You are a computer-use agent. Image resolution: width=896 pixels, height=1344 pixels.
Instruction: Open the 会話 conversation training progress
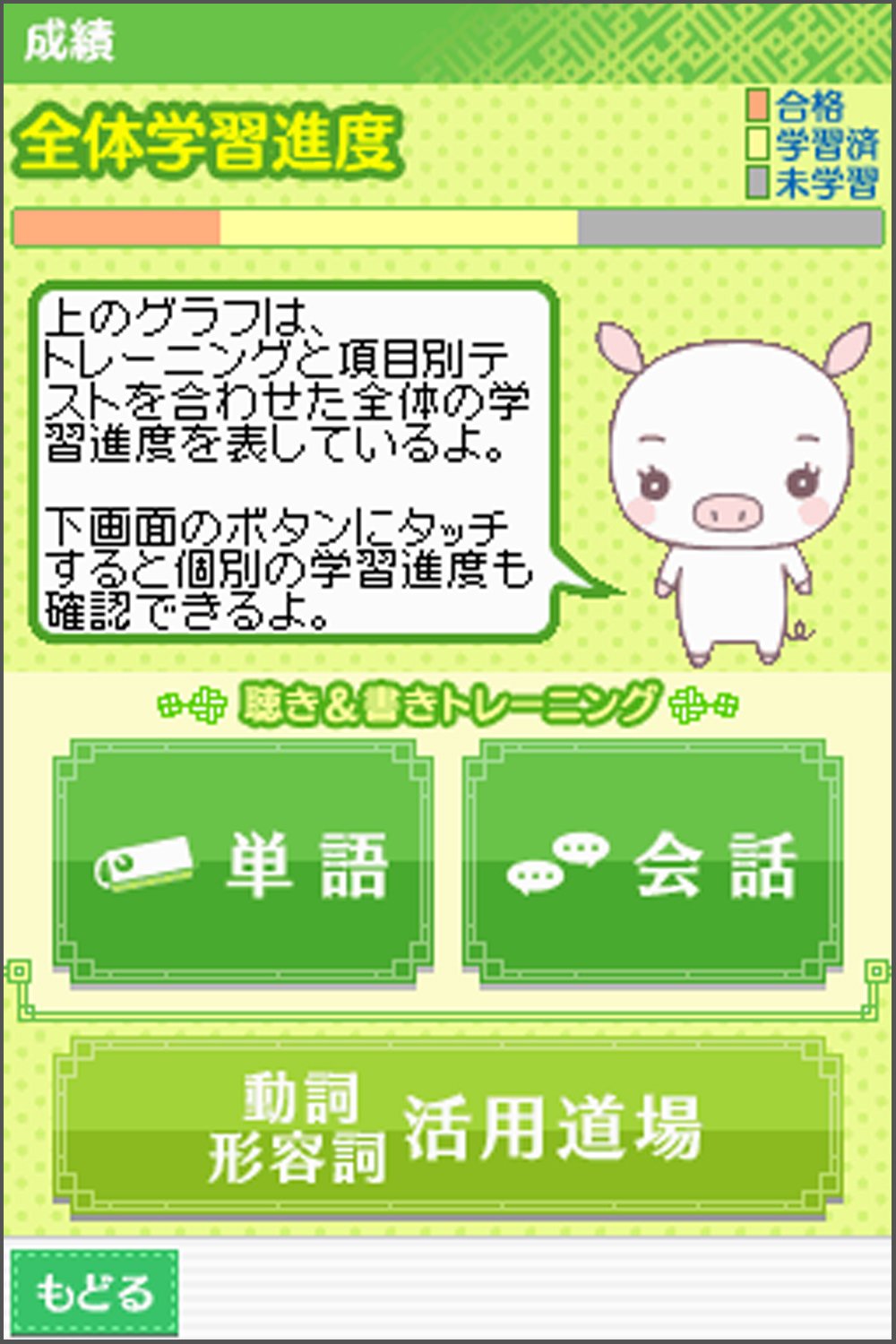652,864
